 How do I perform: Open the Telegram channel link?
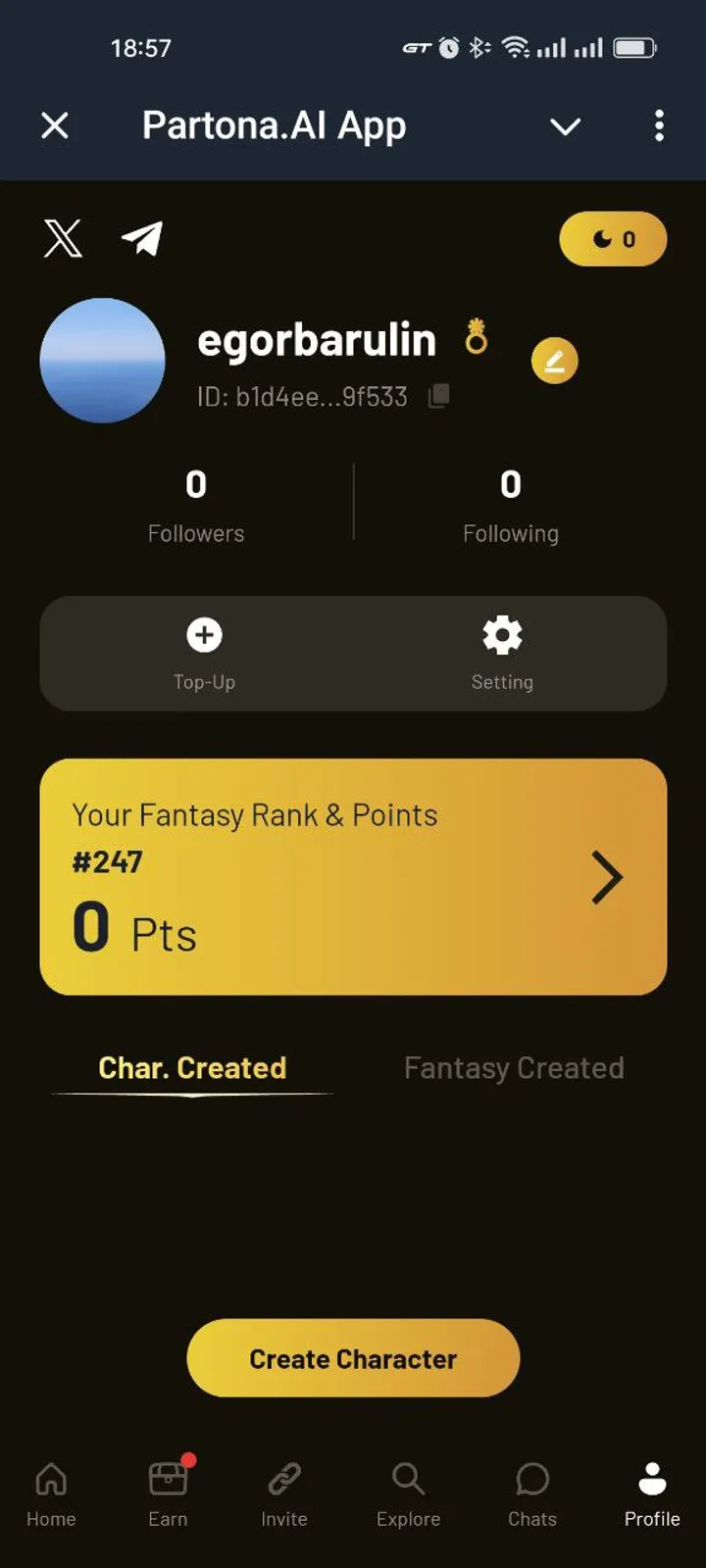(142, 238)
